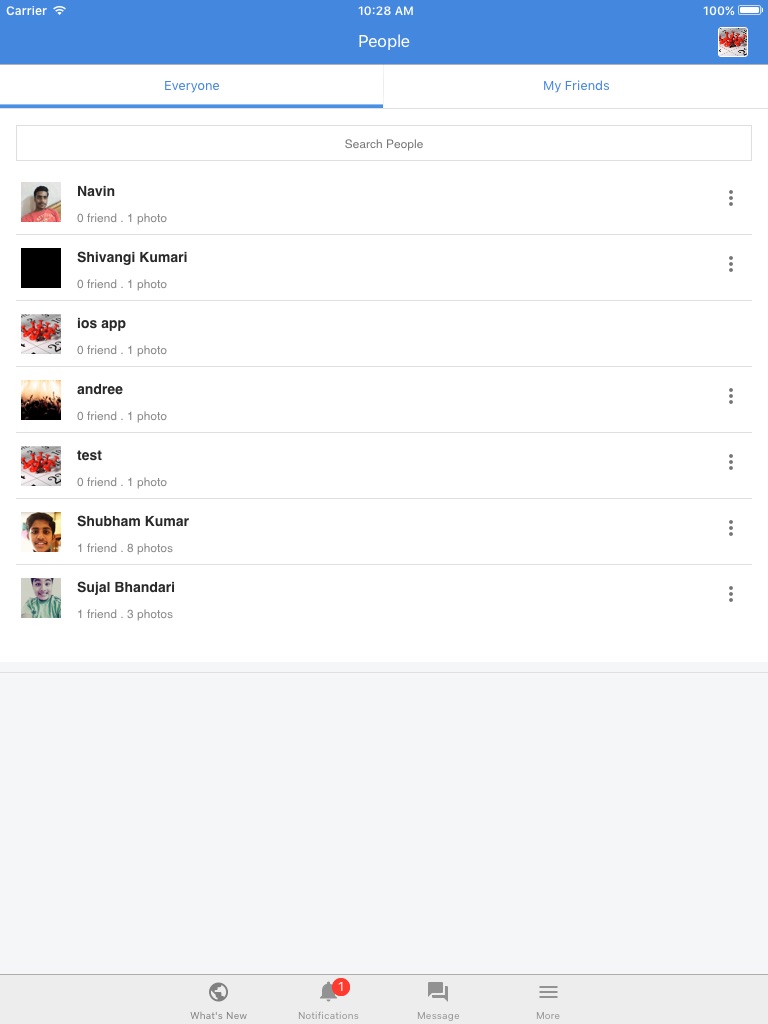Open the options menu for Shivangi Kumari
Screen dimensions: 768x1024
(731, 264)
